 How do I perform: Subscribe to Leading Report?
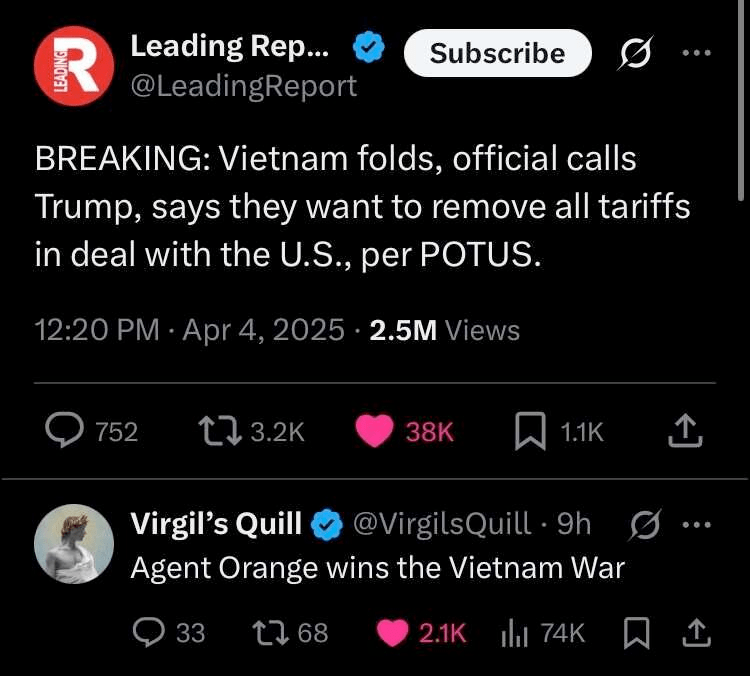click(497, 53)
